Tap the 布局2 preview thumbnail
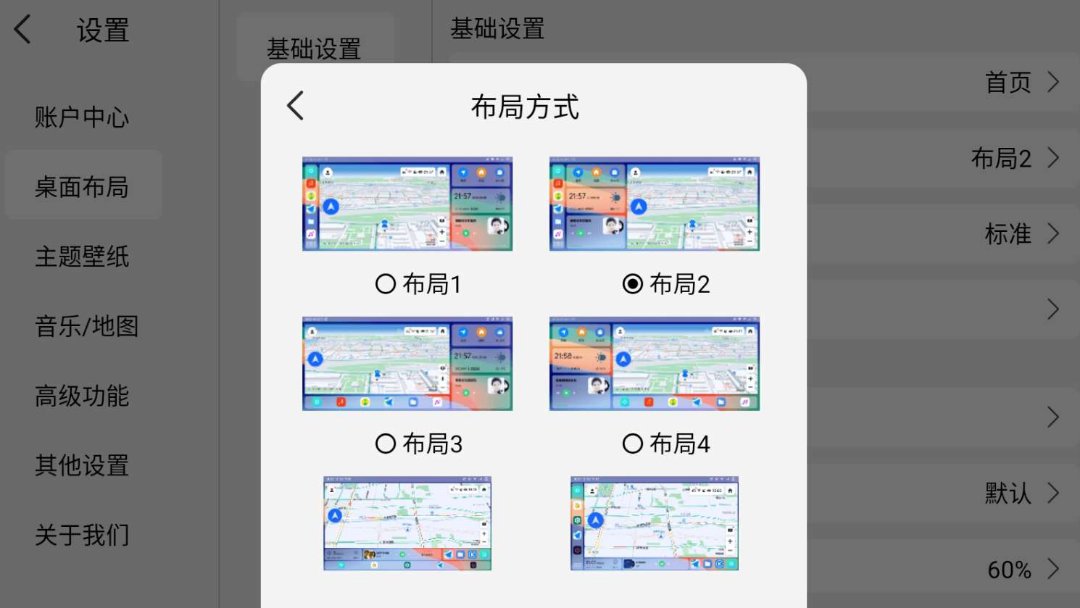This screenshot has height=608, width=1080. coord(654,203)
